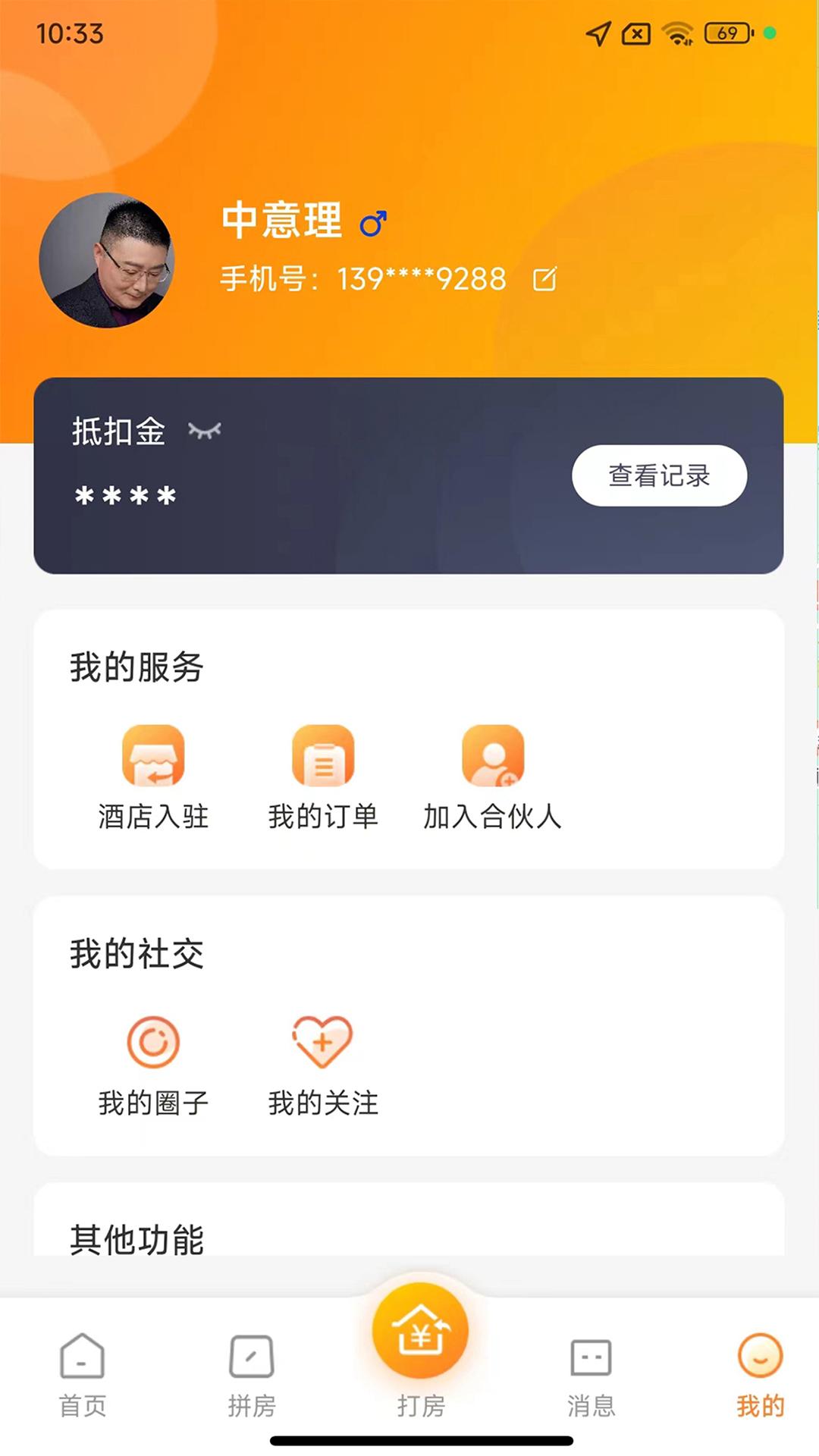Tap the 查看记录 button
819x1456 pixels.
(x=659, y=475)
